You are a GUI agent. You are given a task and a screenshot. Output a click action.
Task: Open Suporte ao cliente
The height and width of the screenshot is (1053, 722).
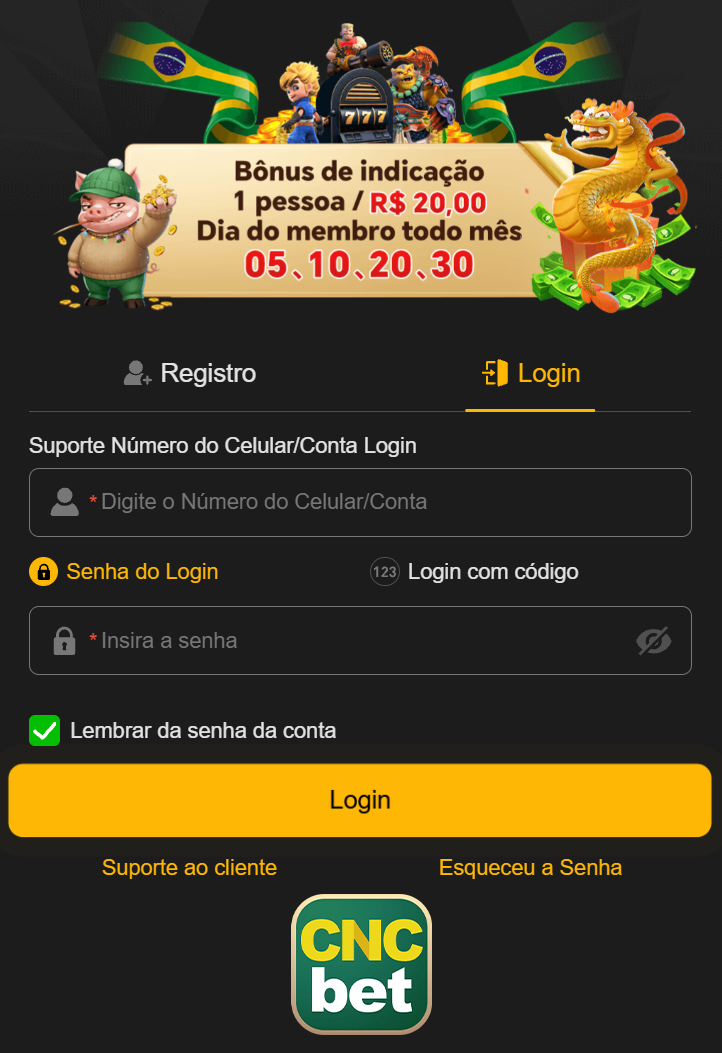[189, 868]
